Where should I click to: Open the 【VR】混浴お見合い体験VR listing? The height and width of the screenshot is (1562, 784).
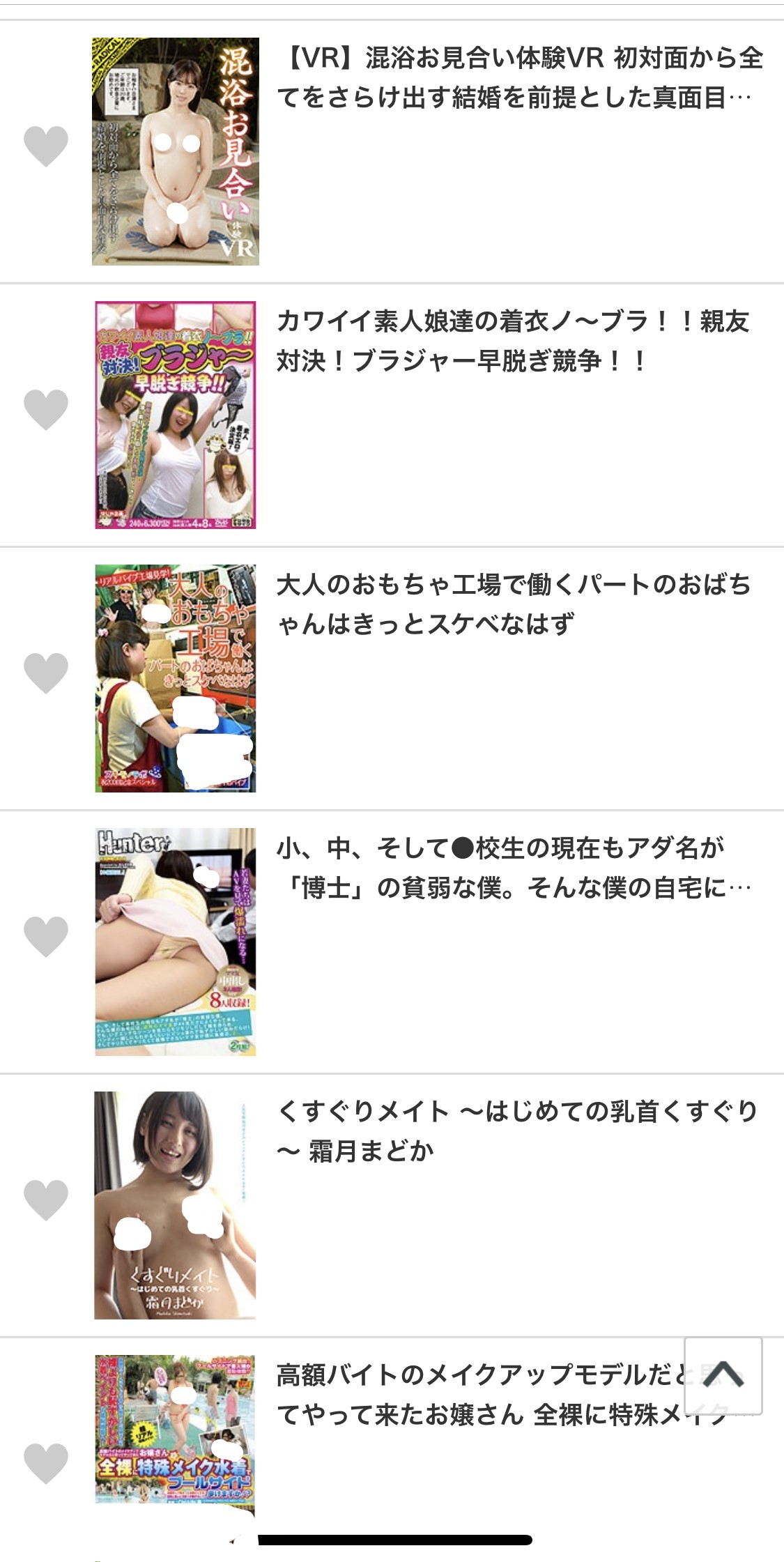point(519,77)
